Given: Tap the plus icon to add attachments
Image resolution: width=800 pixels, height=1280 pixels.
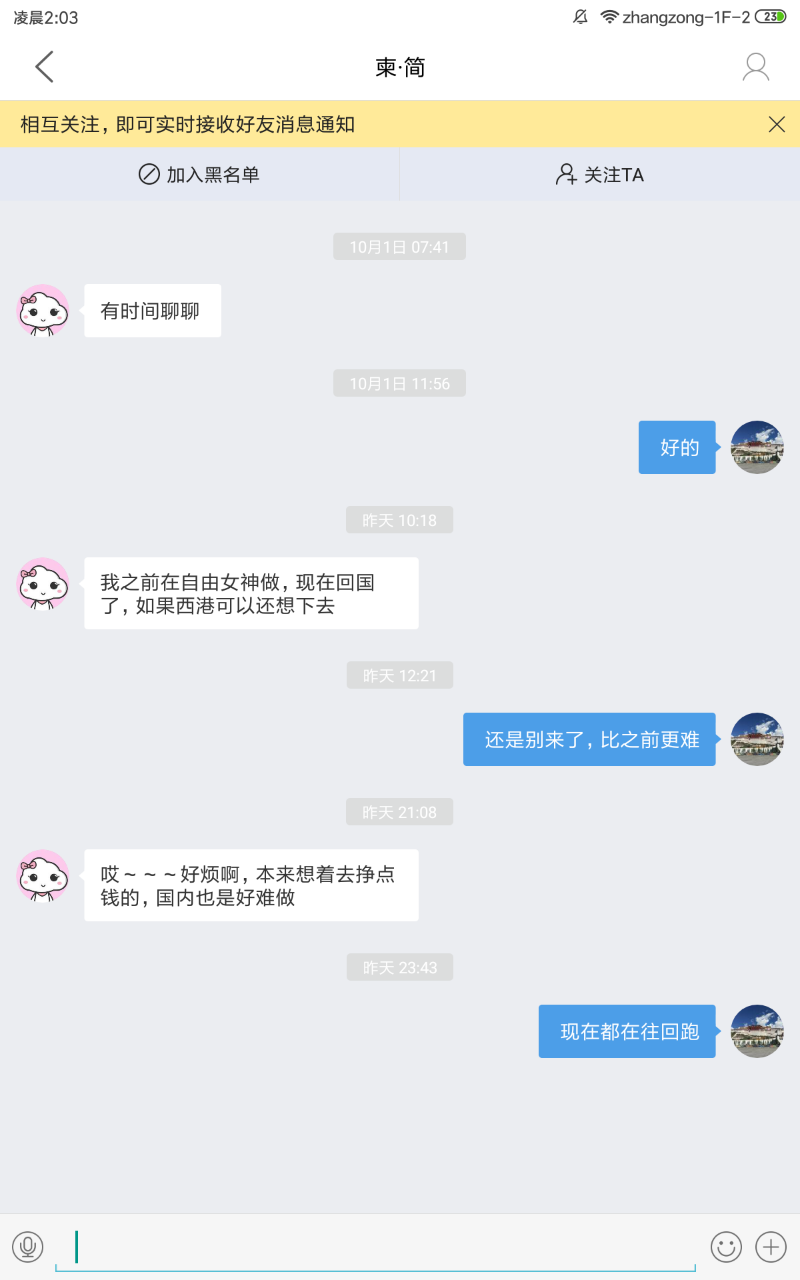Looking at the screenshot, I should pos(769,1247).
